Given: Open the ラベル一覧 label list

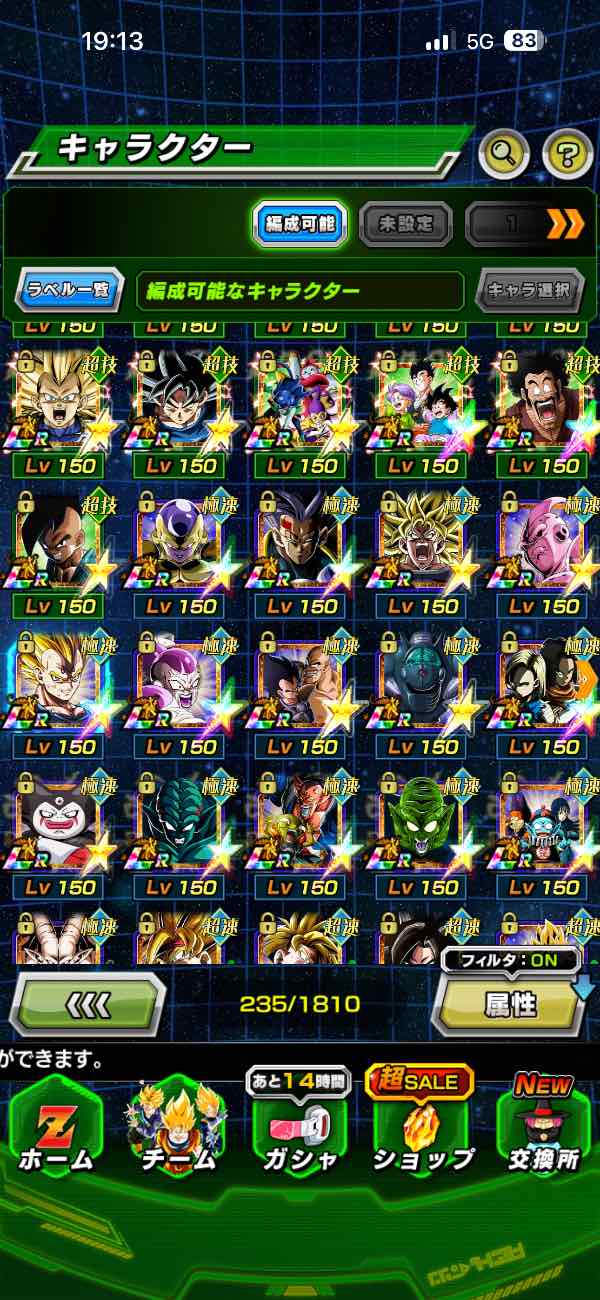Looking at the screenshot, I should 69,291.
